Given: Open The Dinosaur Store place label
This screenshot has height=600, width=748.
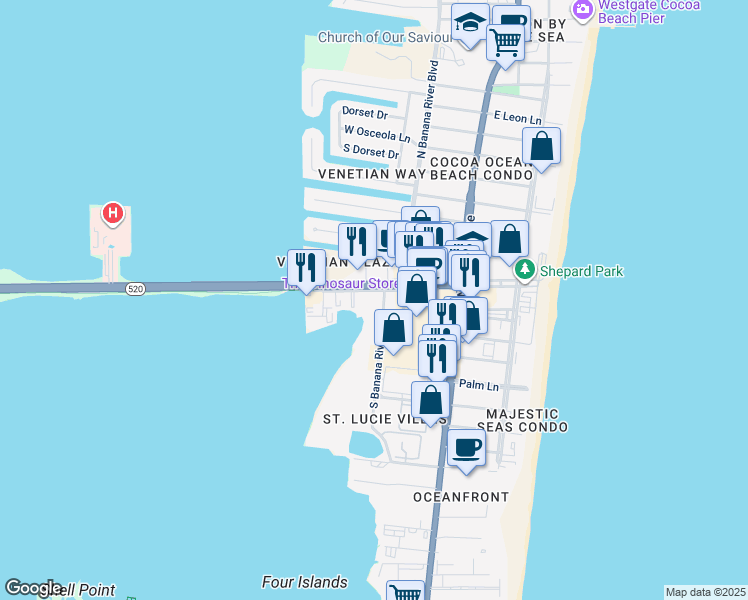Looking at the screenshot, I should [x=340, y=283].
